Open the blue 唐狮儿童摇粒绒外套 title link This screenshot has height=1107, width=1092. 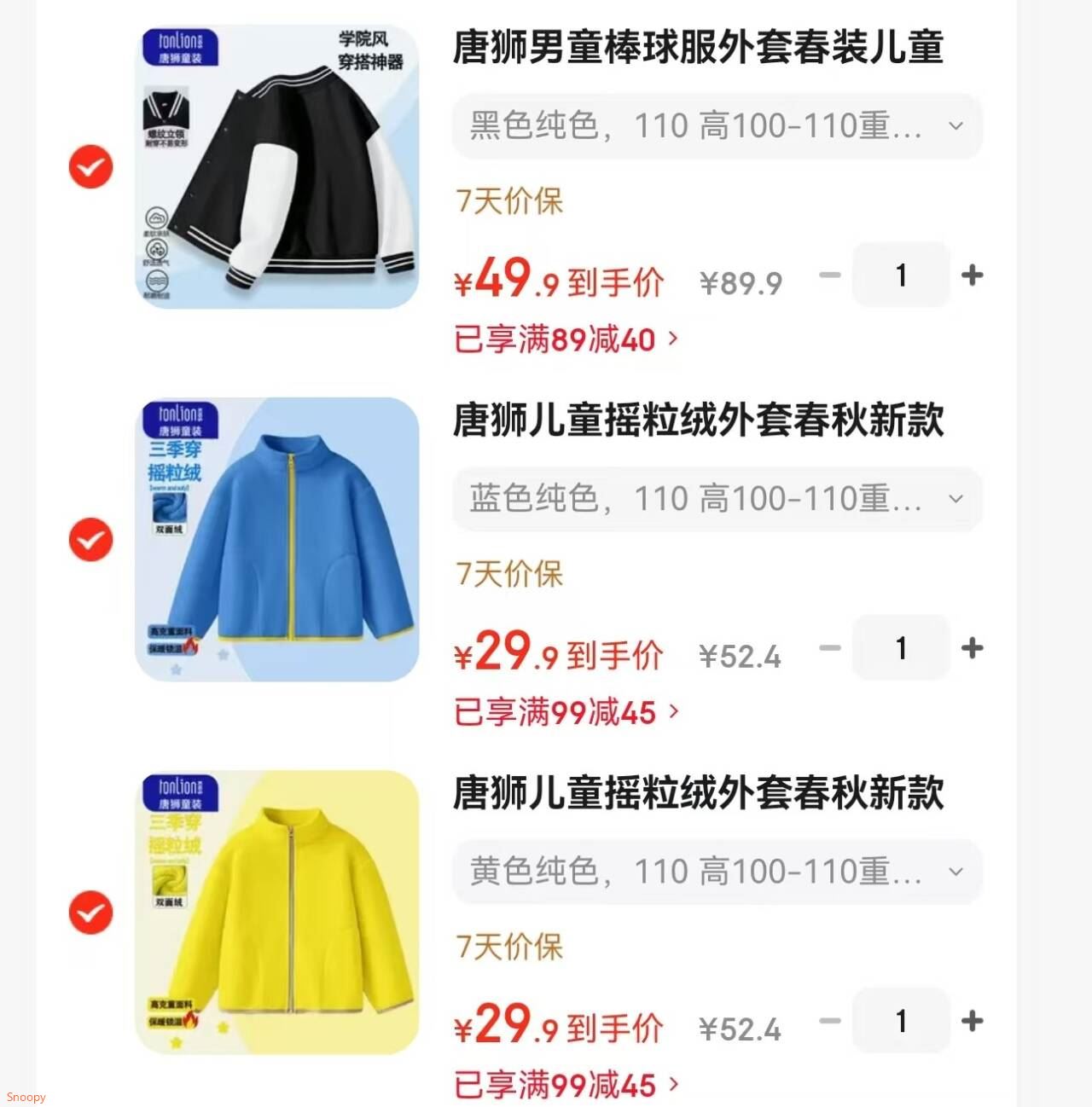click(x=700, y=424)
